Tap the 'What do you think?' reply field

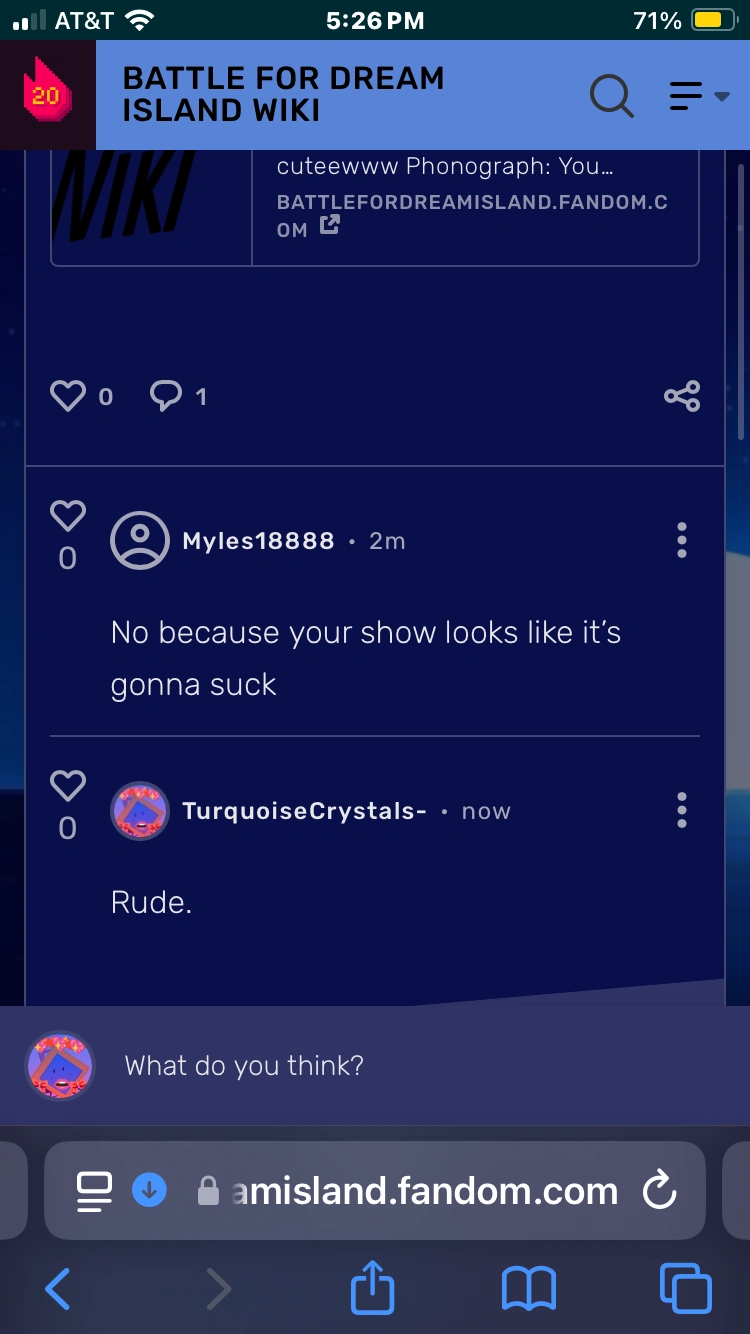[400, 1066]
